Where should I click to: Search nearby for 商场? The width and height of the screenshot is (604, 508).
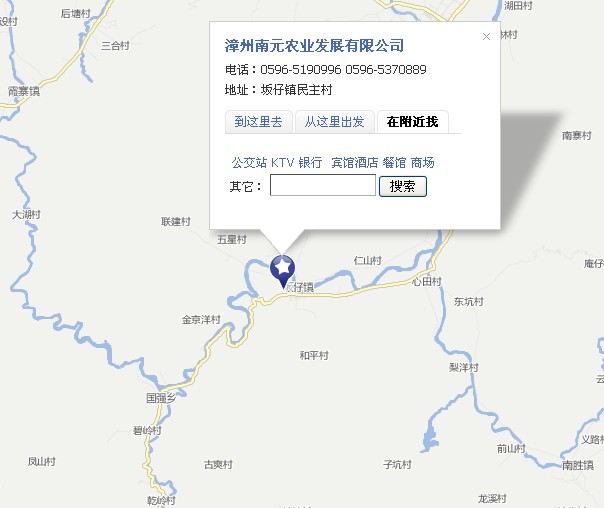click(x=422, y=162)
